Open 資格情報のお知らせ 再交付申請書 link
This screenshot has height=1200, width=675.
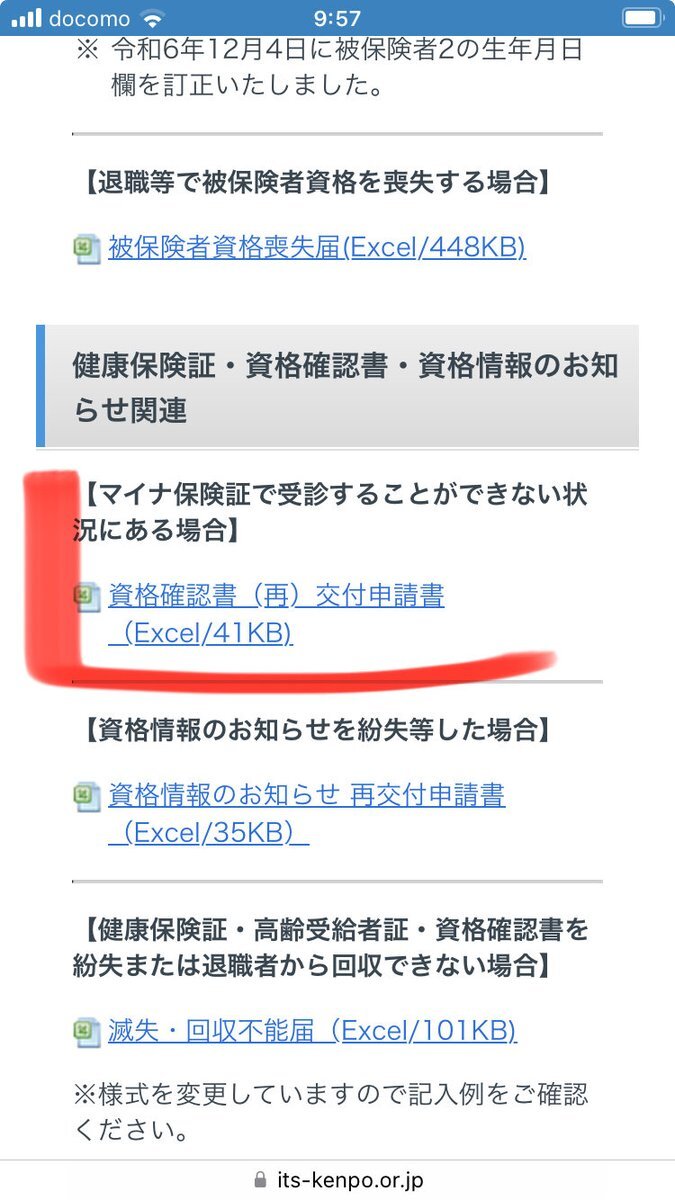click(306, 814)
